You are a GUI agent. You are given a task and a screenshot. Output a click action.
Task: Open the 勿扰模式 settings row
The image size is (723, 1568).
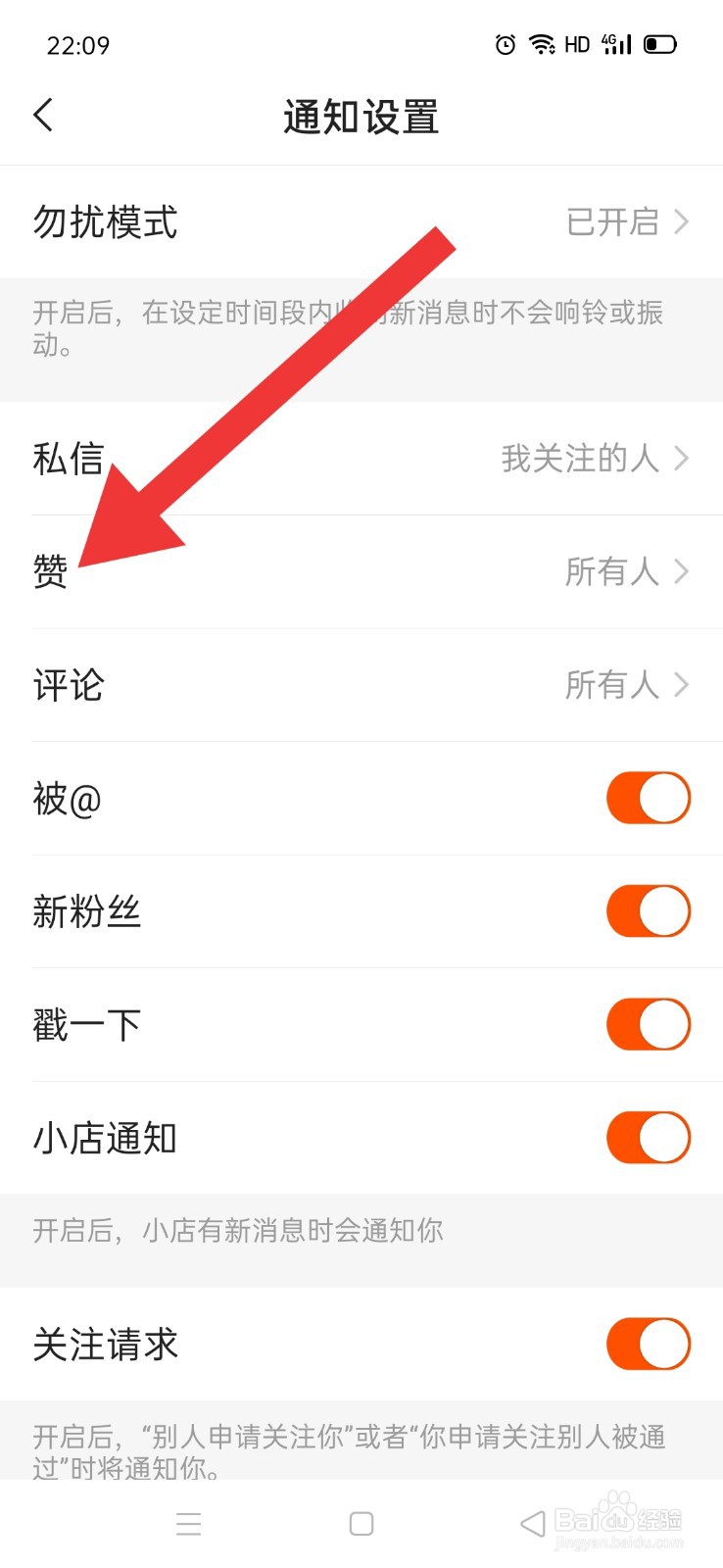coord(361,222)
